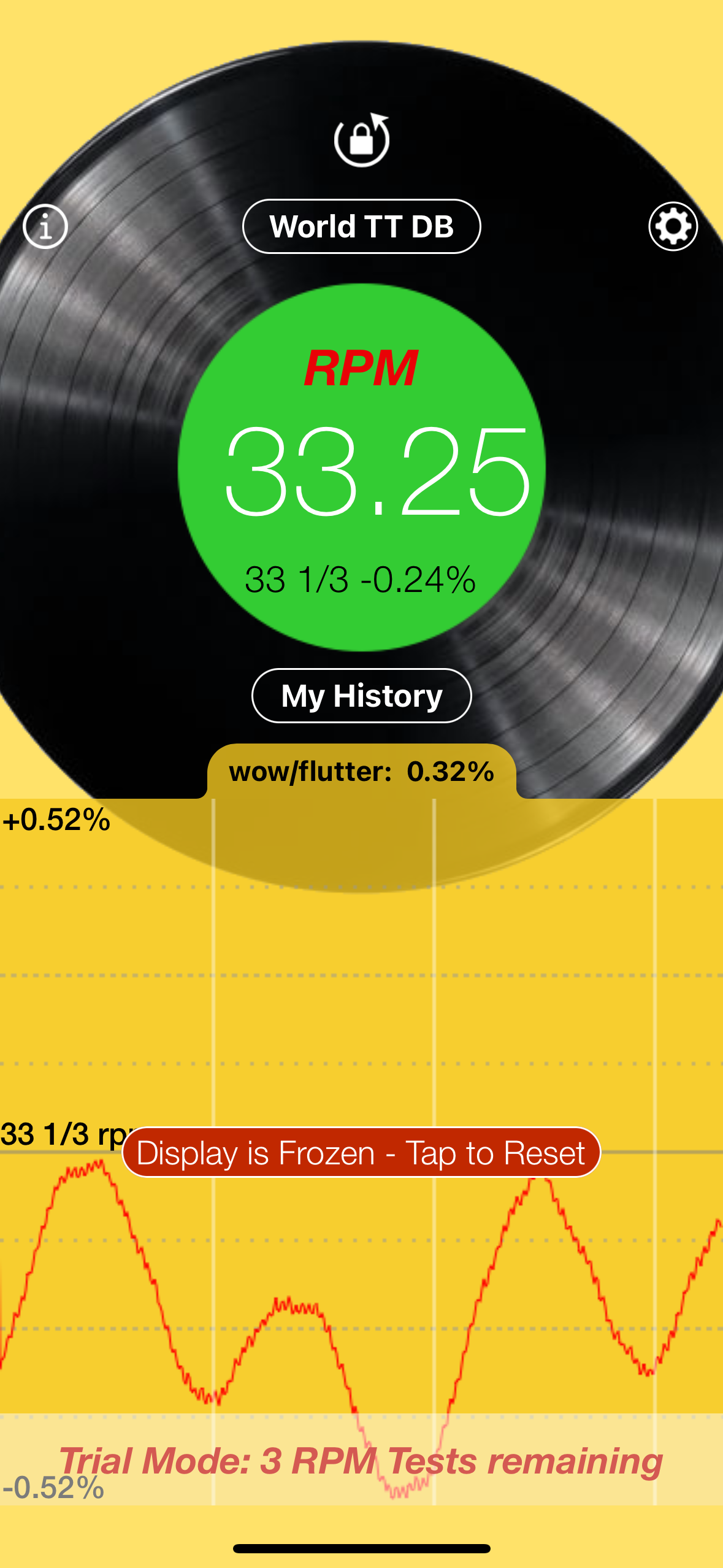This screenshot has width=723, height=1568.
Task: Tap Display is Frozen to reset
Action: [x=362, y=1152]
